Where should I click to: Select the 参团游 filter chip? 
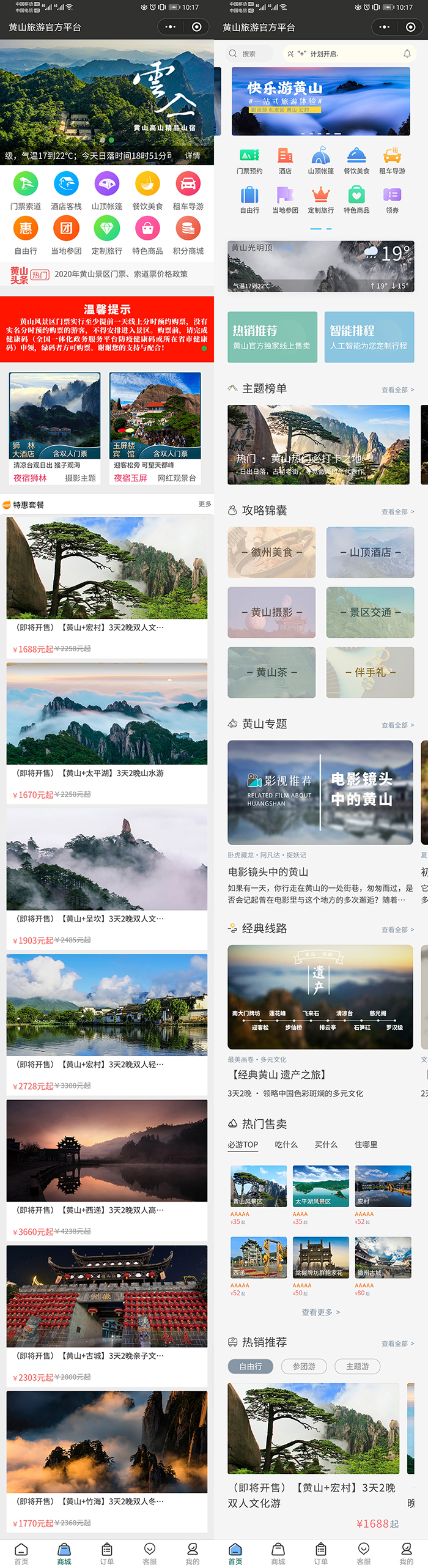(x=304, y=1366)
